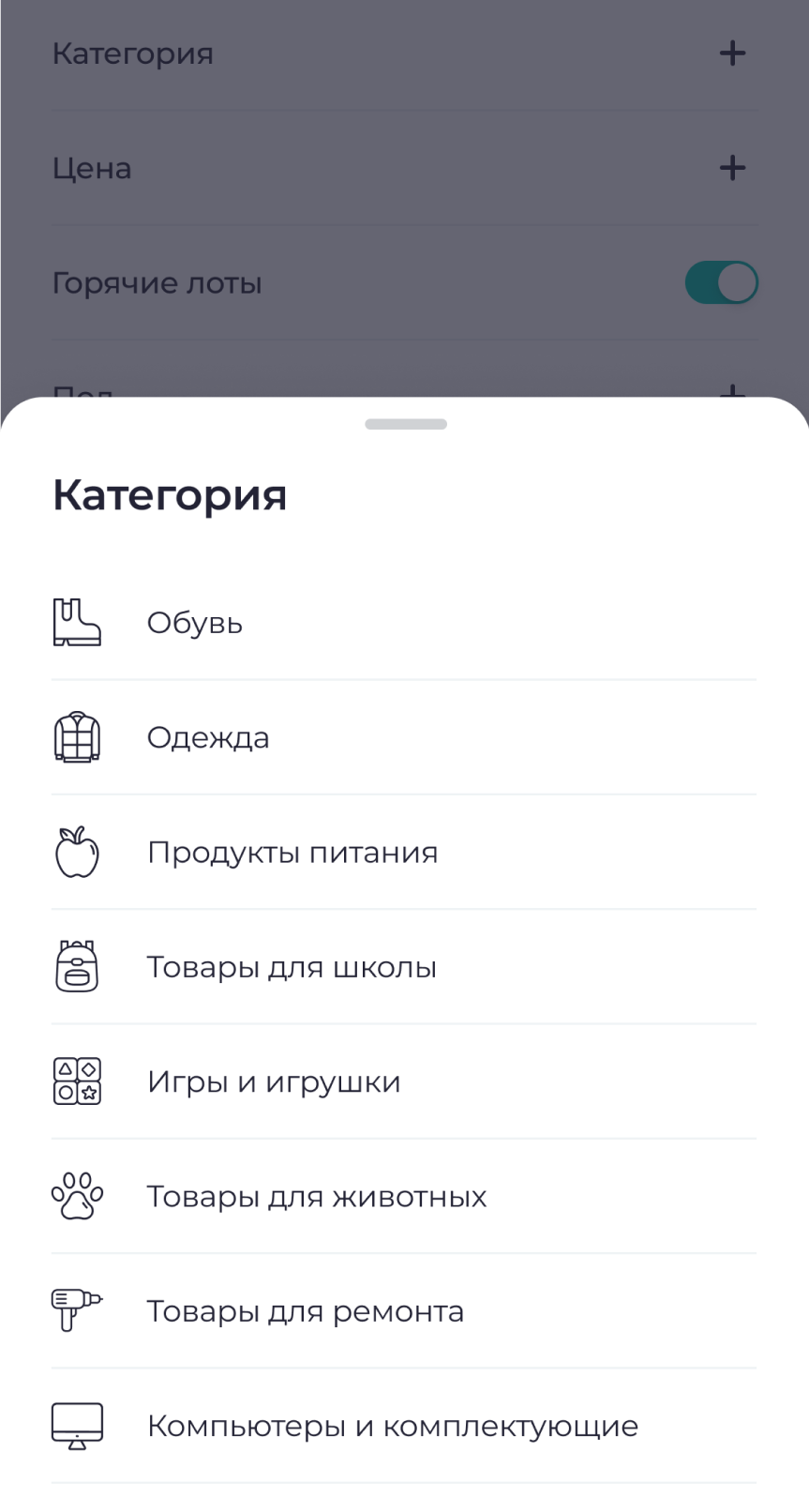The image size is (809, 1512).
Task: Choose Товары для животных
Action: [x=316, y=1197]
